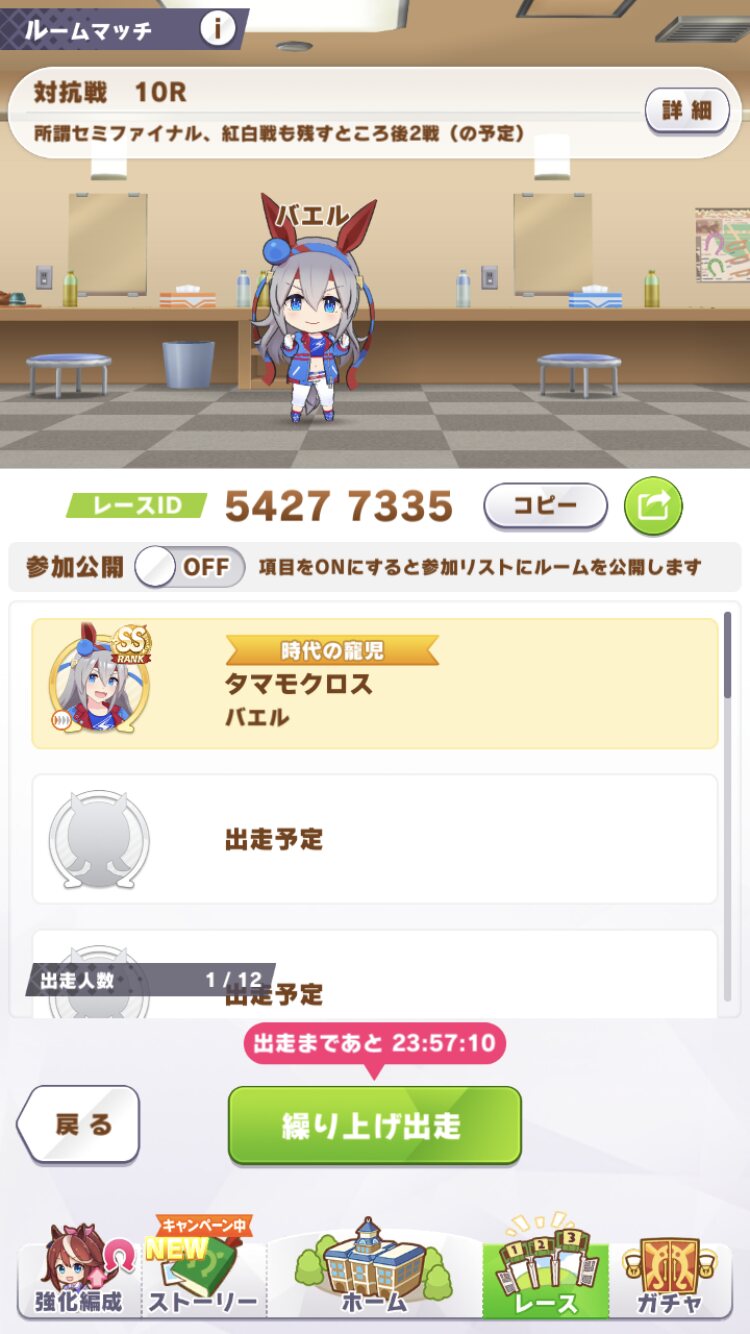The image size is (750, 1334).
Task: Copy the race ID with コピー
Action: click(545, 506)
